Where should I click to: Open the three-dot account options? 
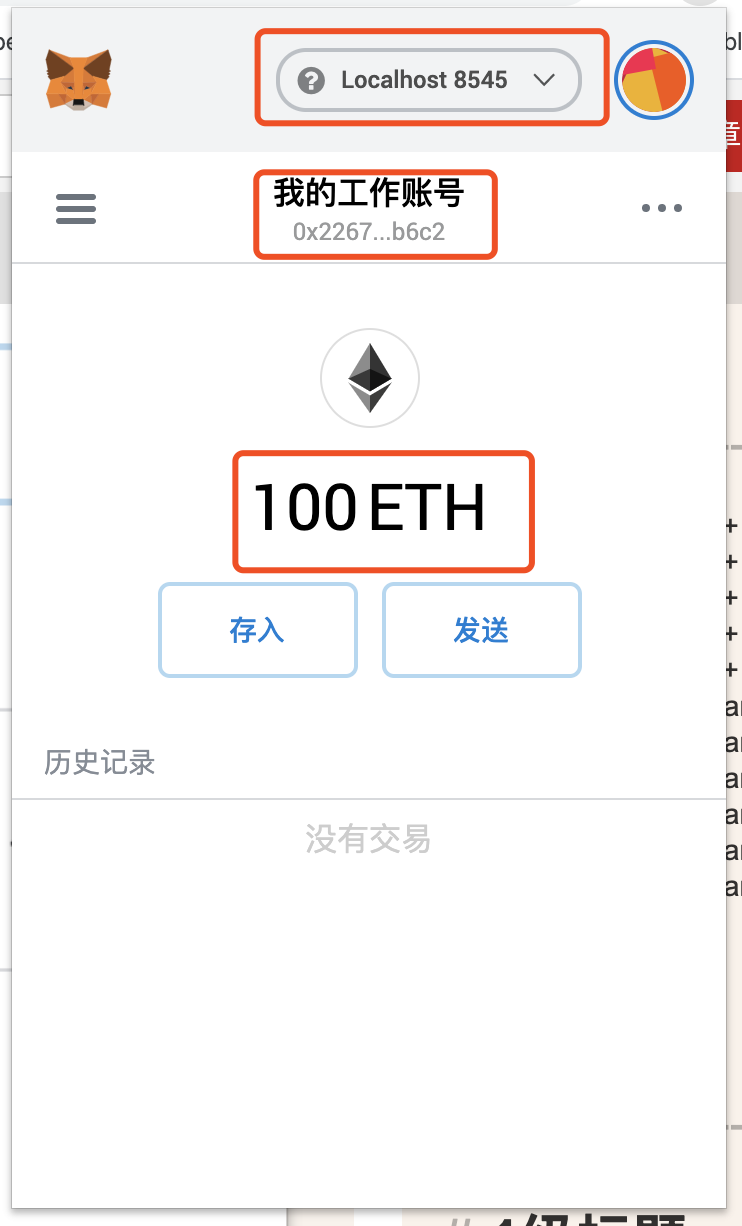point(661,208)
